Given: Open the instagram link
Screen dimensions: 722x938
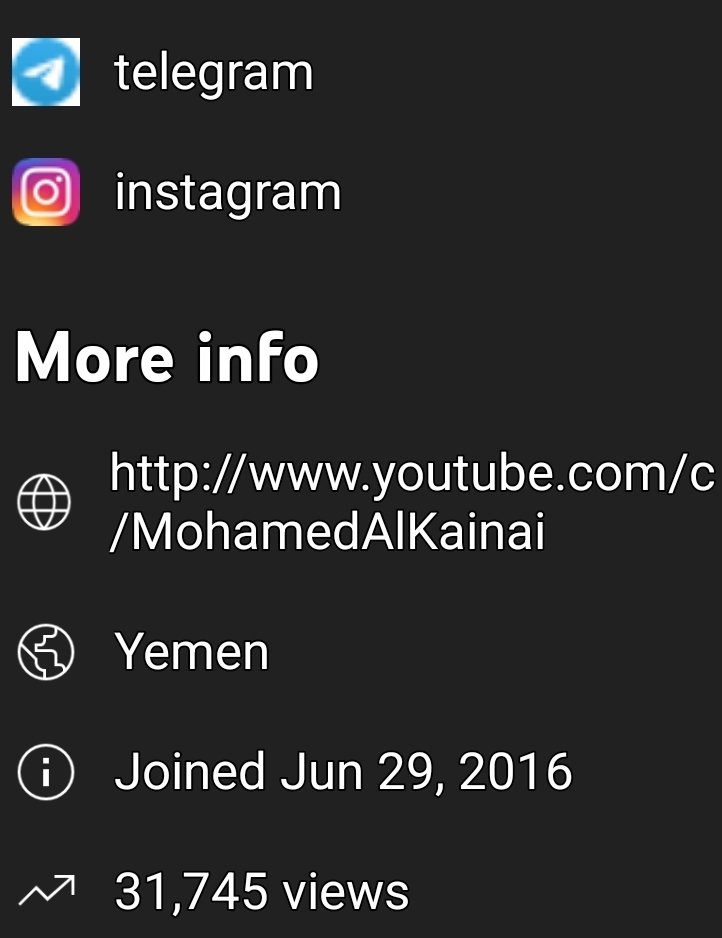Looking at the screenshot, I should [227, 192].
